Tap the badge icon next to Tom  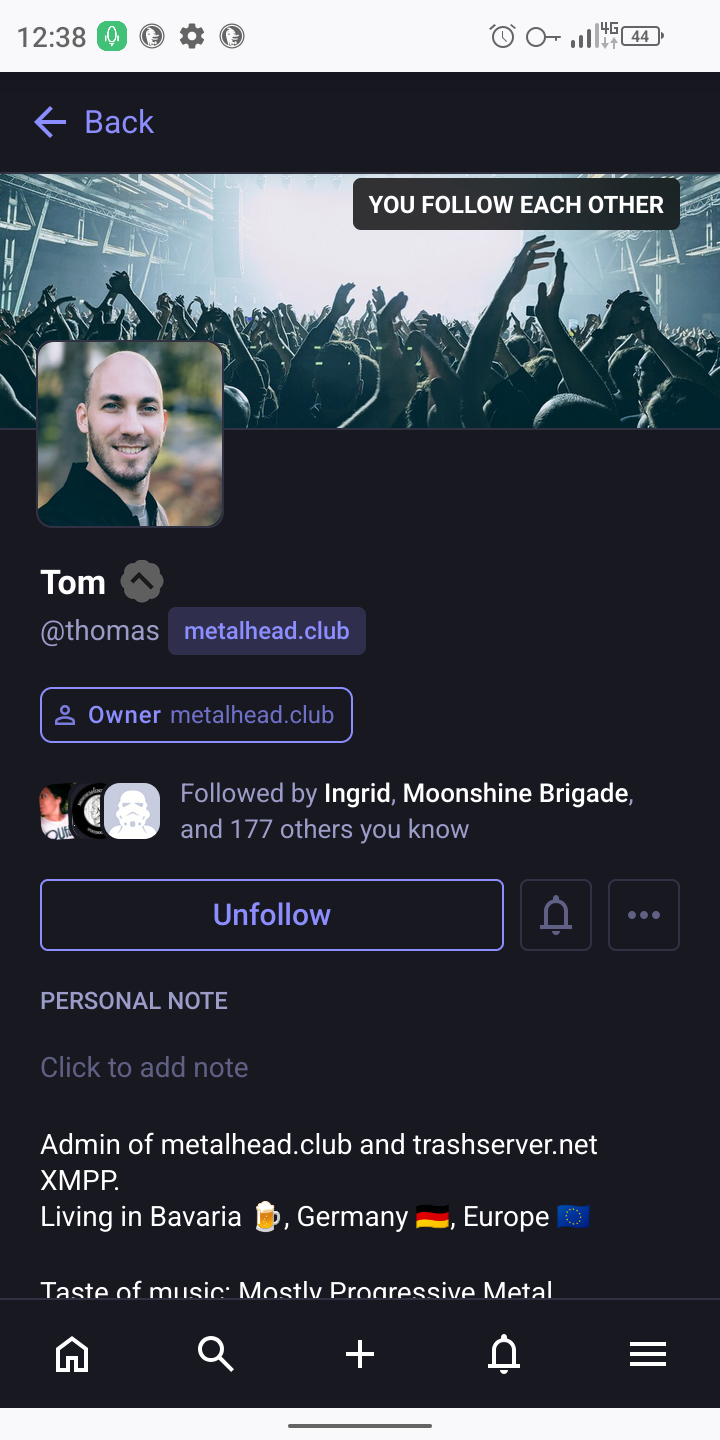click(142, 581)
